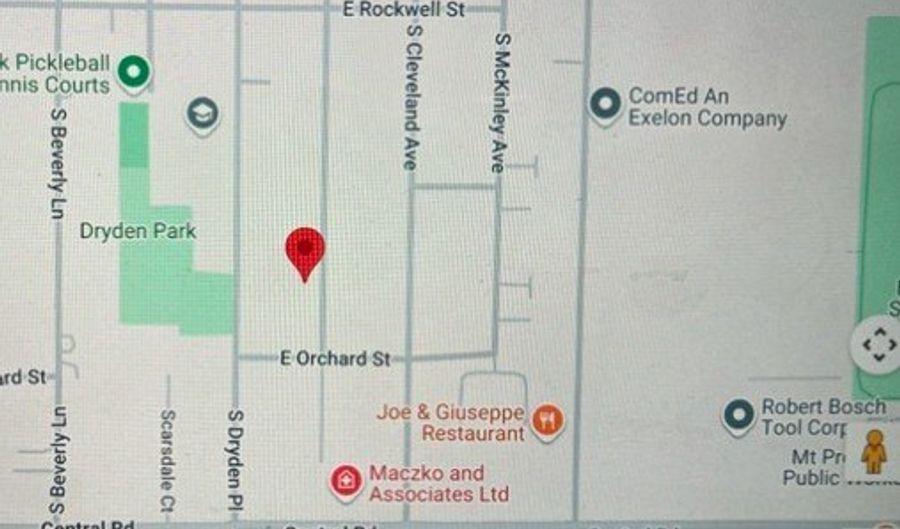
Task: Open ComEd An Exelon Company marker
Action: click(605, 104)
